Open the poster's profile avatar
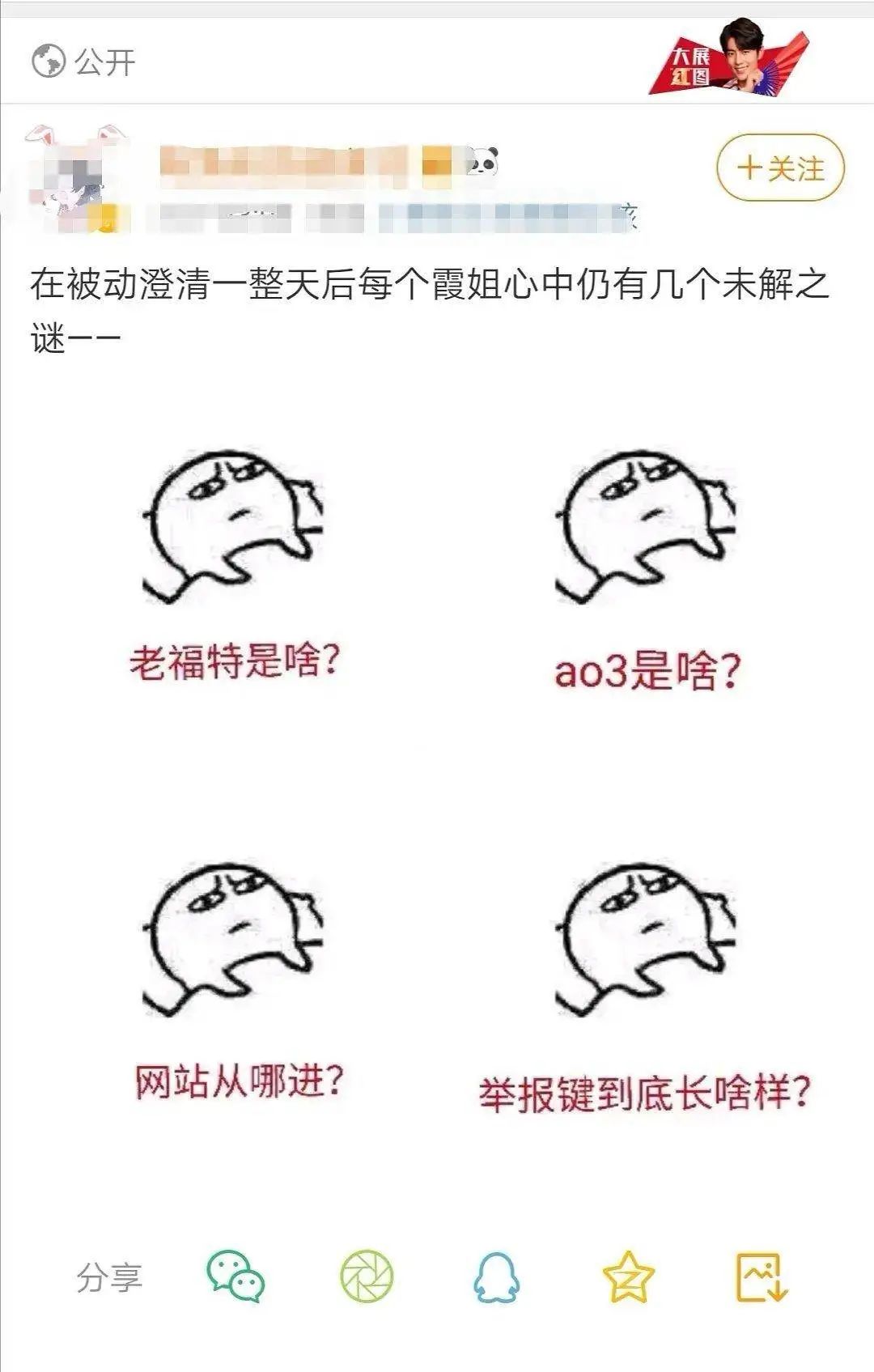This screenshot has width=874, height=1372. coord(74,180)
